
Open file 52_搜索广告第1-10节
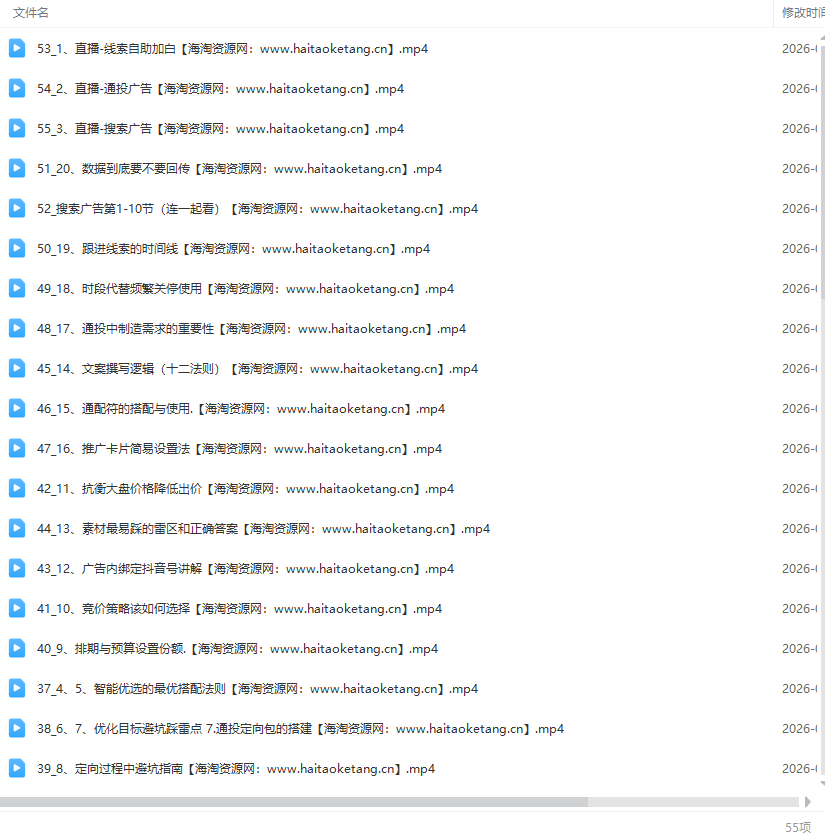[x=257, y=209]
